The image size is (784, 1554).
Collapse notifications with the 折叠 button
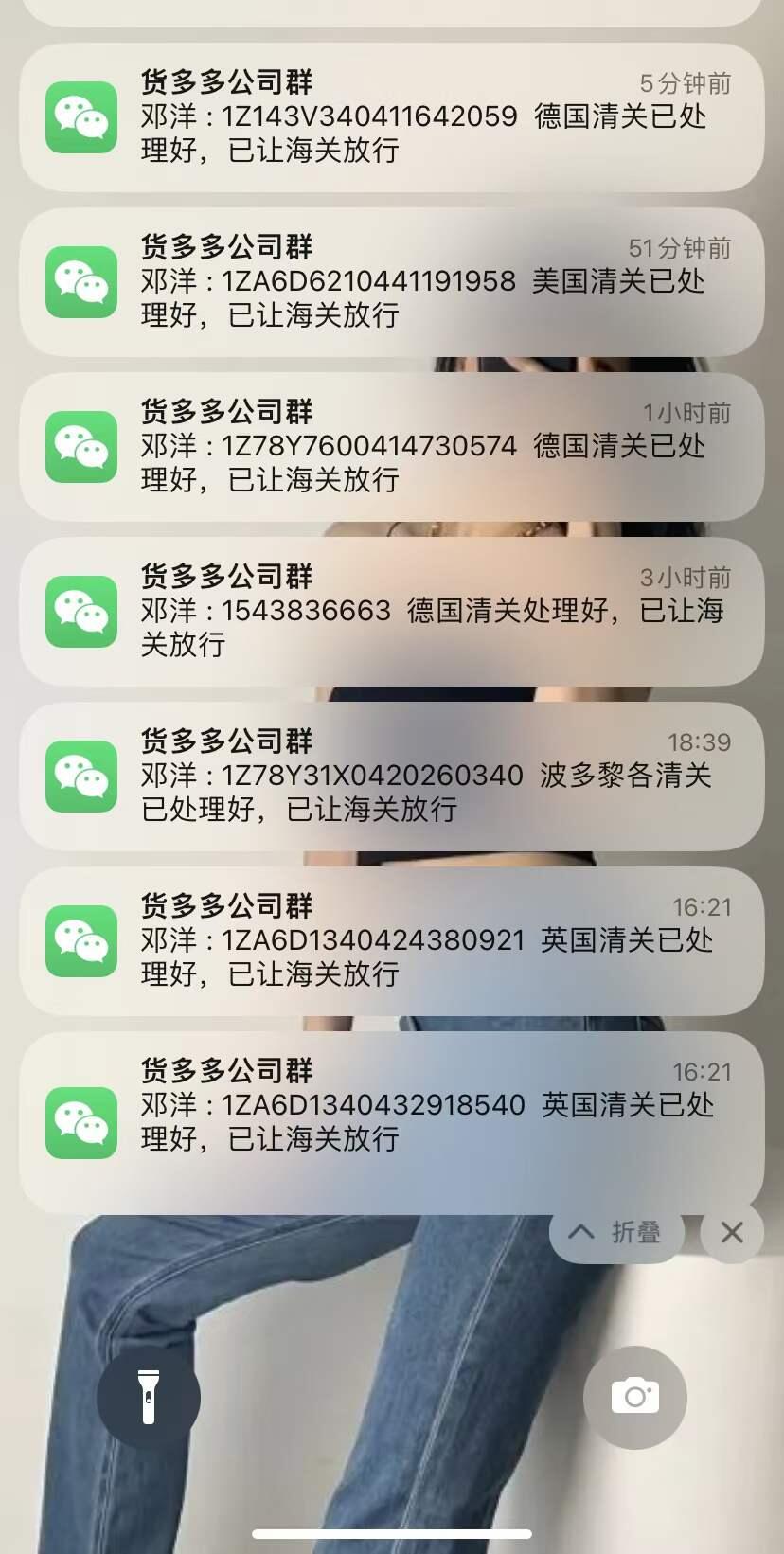tap(615, 1233)
